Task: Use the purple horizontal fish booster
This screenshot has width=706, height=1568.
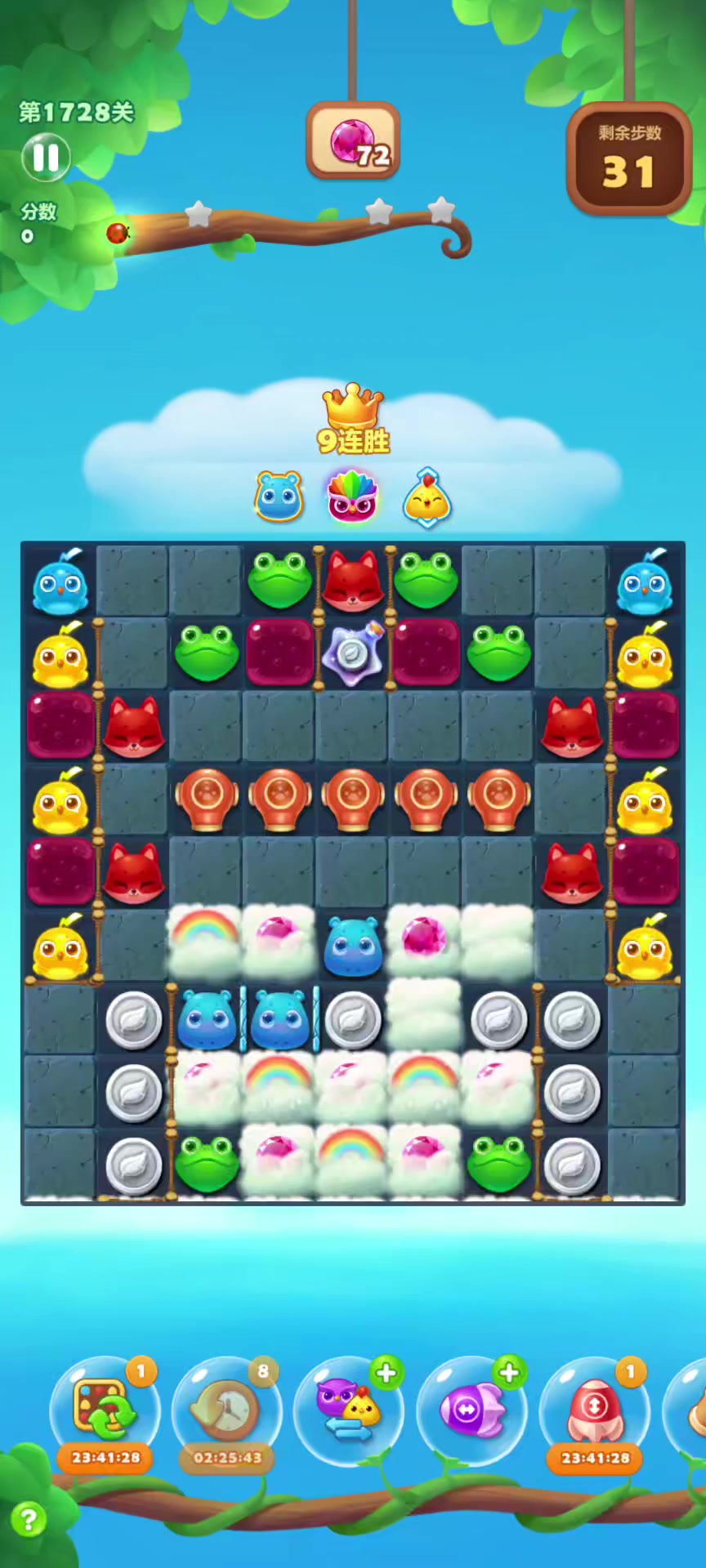Action: coord(471,1409)
